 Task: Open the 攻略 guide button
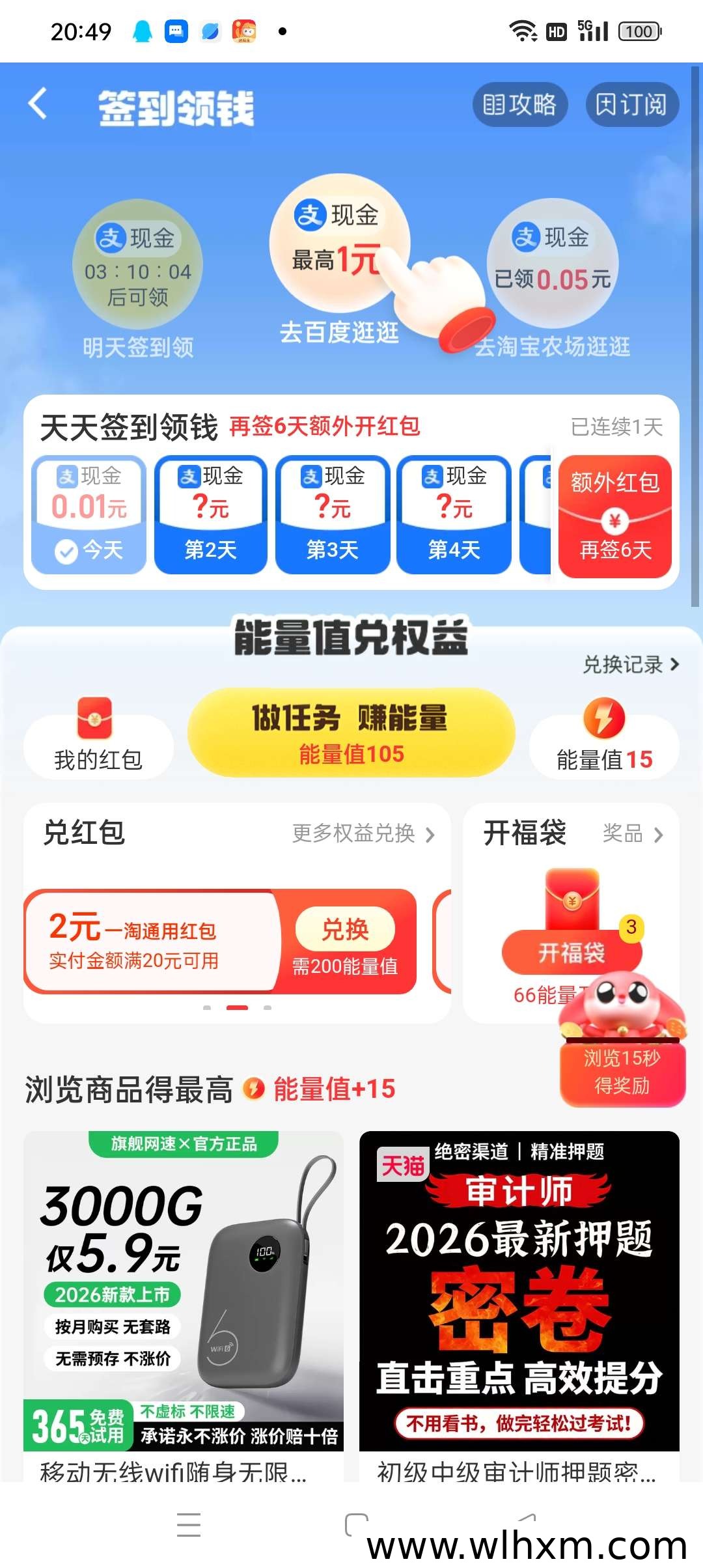pyautogui.click(x=519, y=104)
